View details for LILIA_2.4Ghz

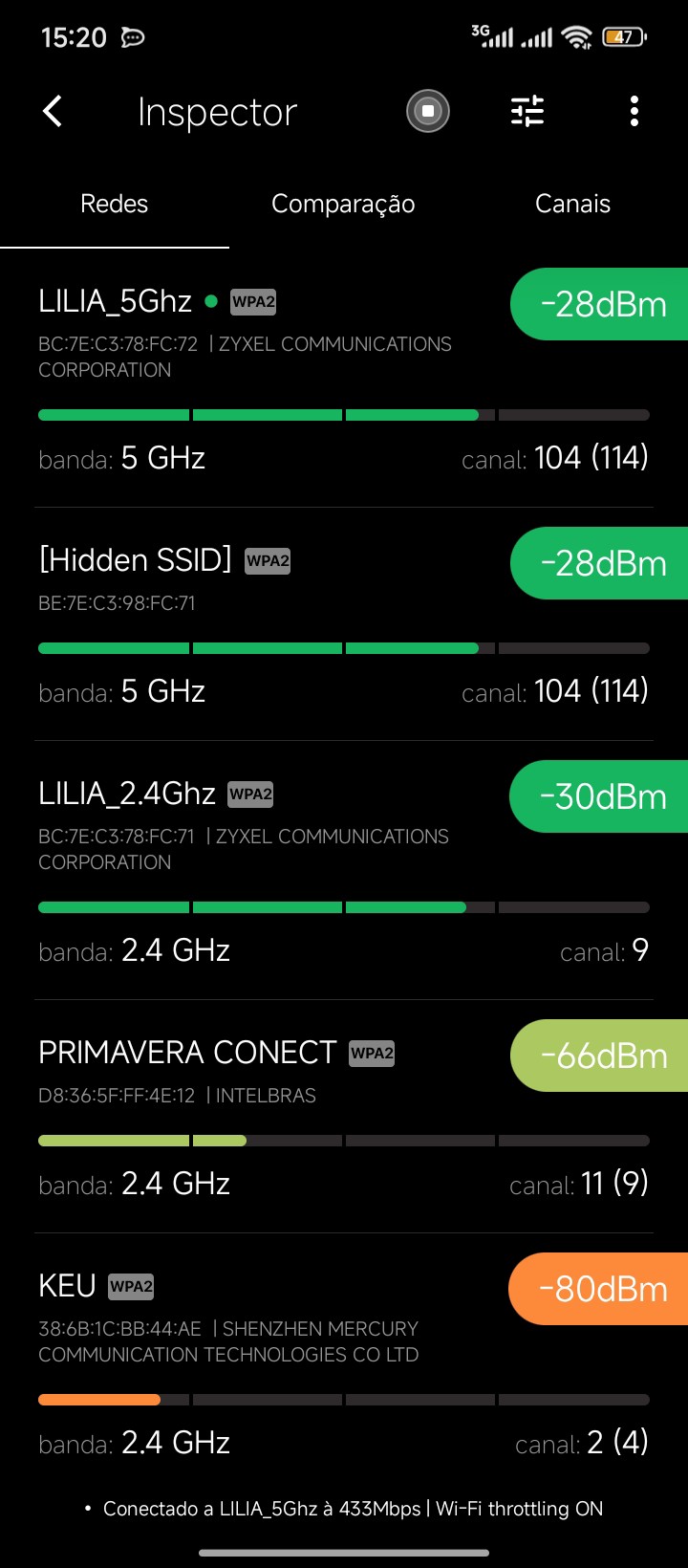[x=287, y=871]
